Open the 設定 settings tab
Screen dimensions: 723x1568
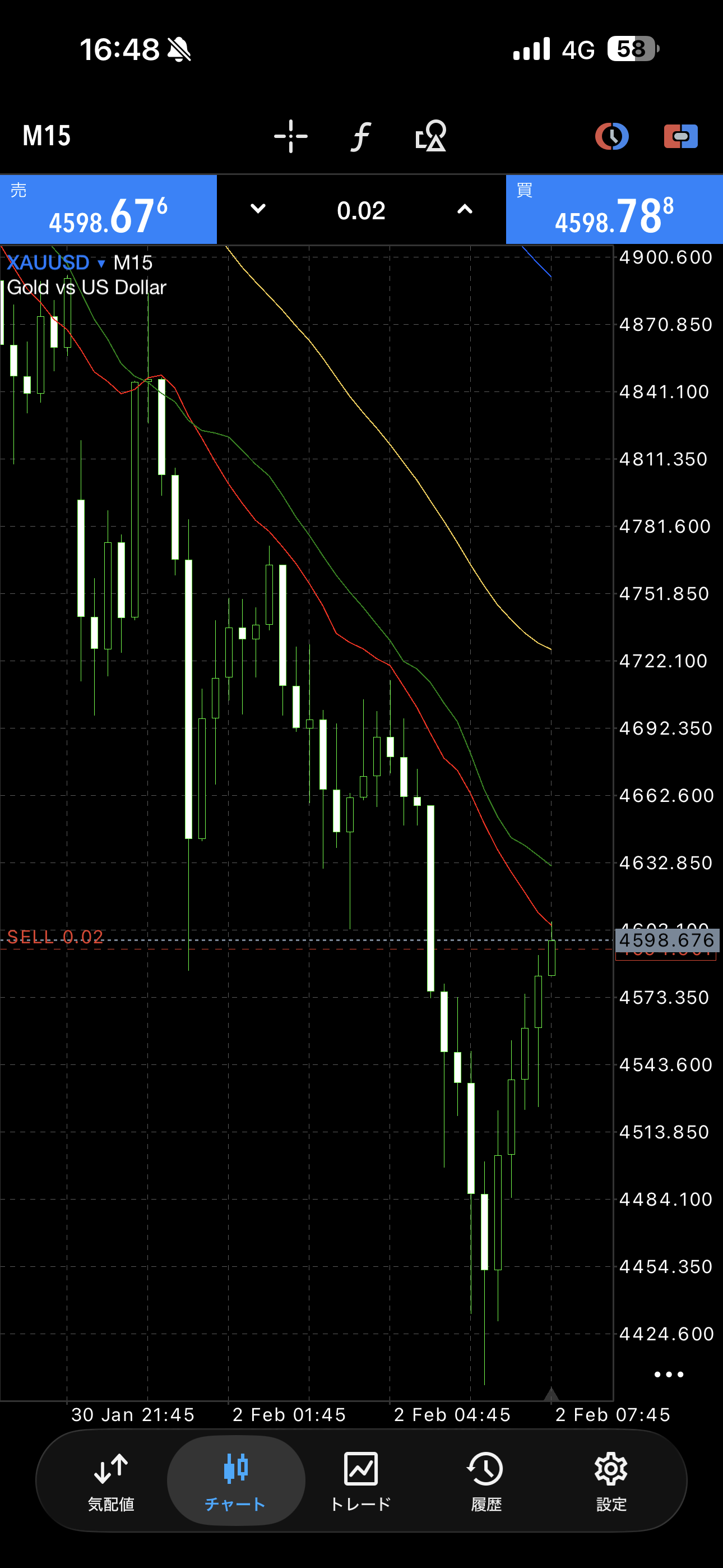[x=611, y=1481]
